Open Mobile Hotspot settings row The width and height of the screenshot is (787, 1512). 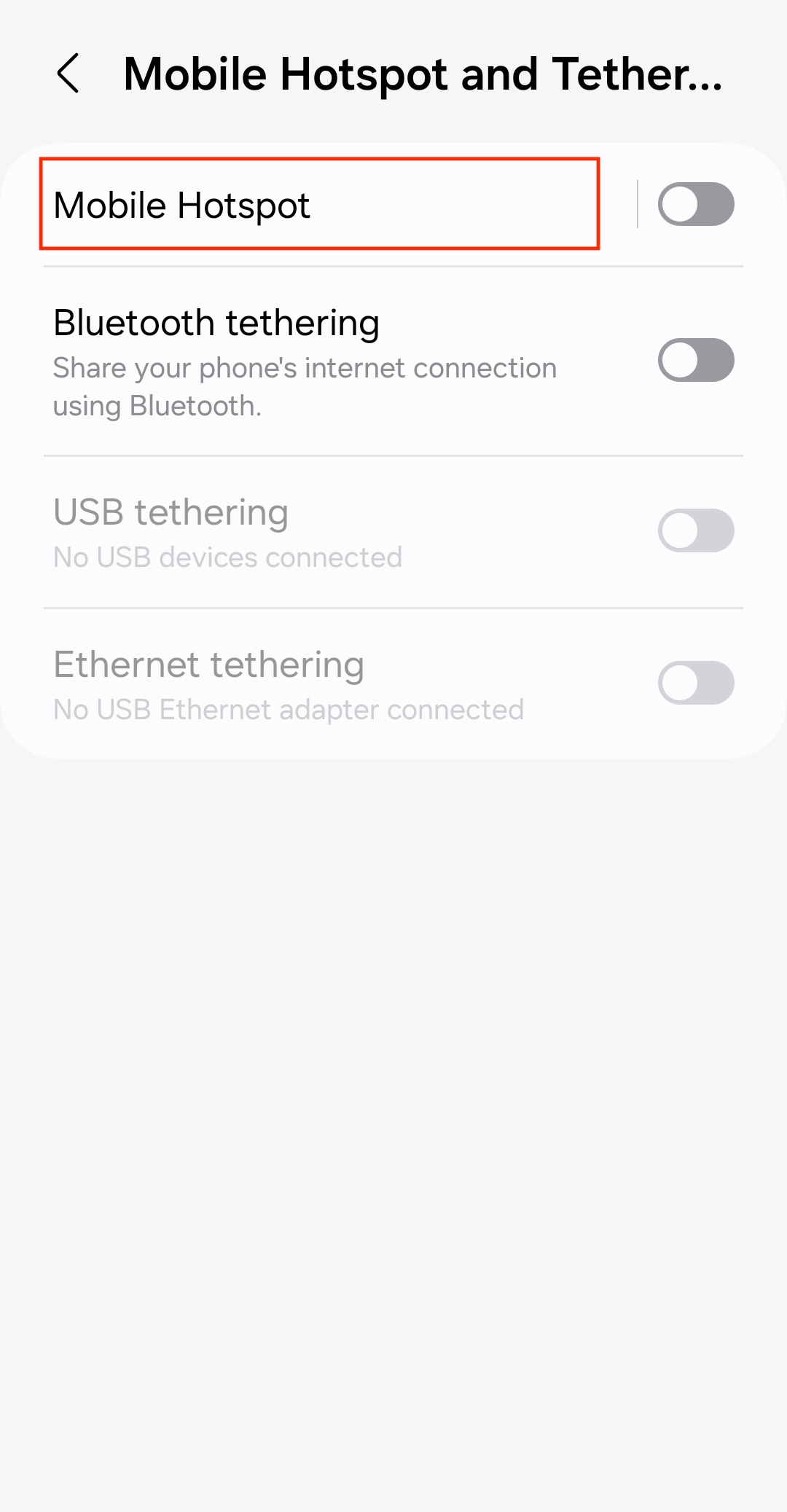pyautogui.click(x=319, y=205)
